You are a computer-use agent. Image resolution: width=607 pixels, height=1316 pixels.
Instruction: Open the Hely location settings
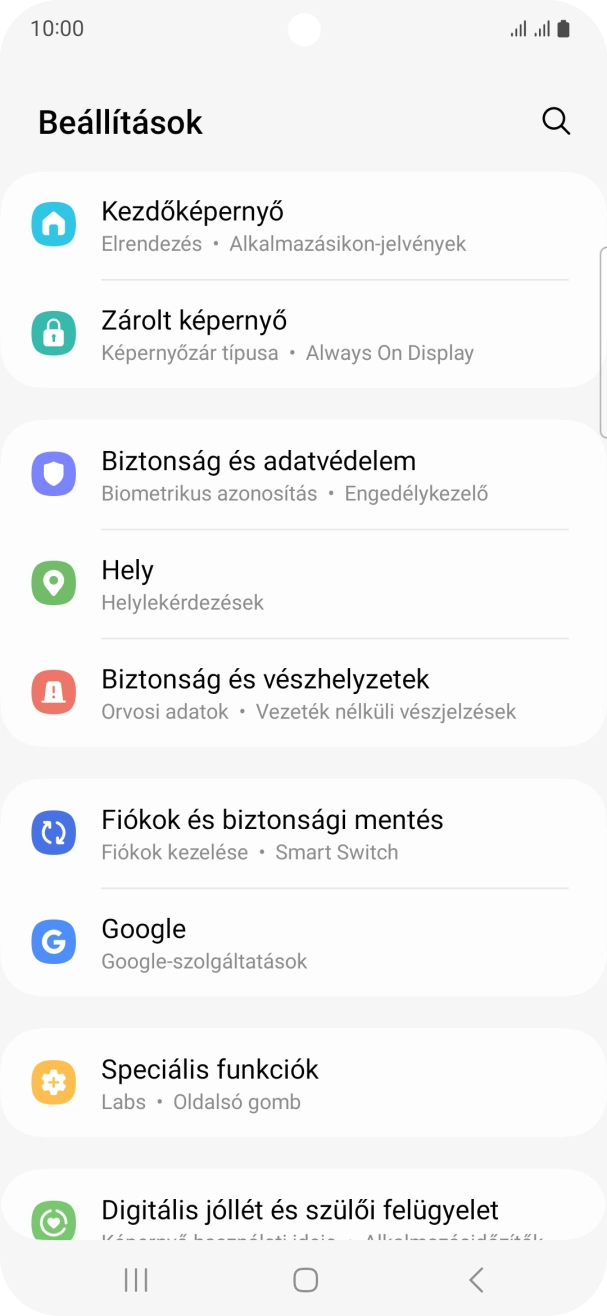[x=300, y=585]
